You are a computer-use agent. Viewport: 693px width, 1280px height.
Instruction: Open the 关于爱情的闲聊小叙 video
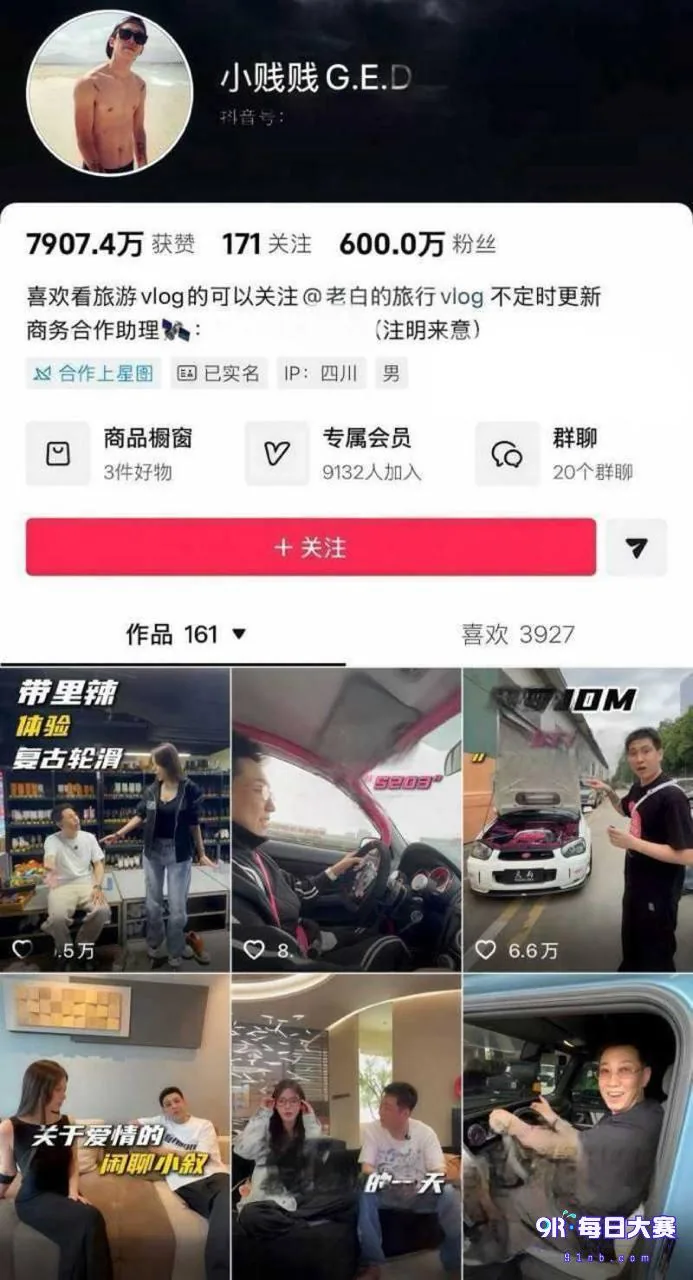tap(115, 1127)
